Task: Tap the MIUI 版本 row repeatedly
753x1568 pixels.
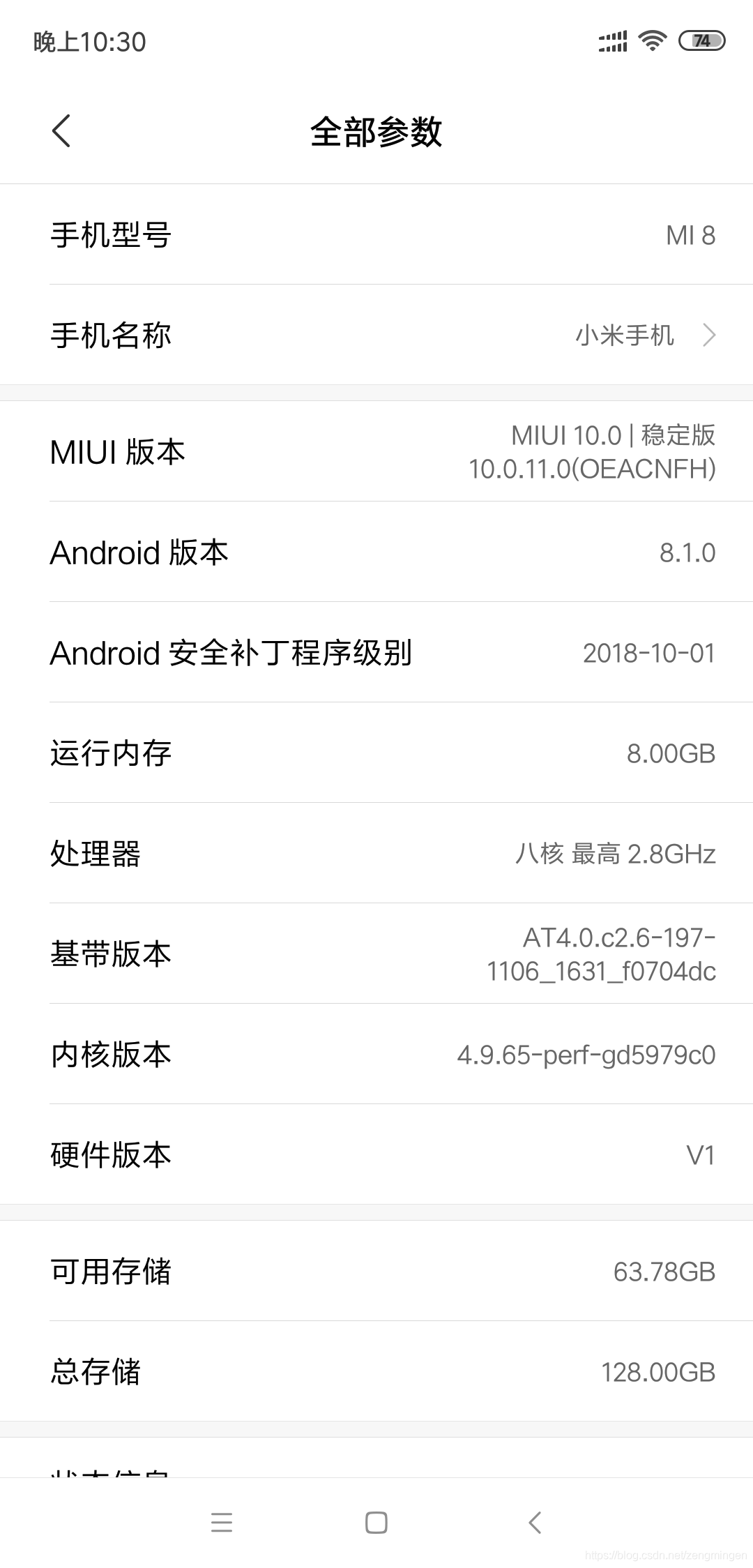Action: [376, 452]
